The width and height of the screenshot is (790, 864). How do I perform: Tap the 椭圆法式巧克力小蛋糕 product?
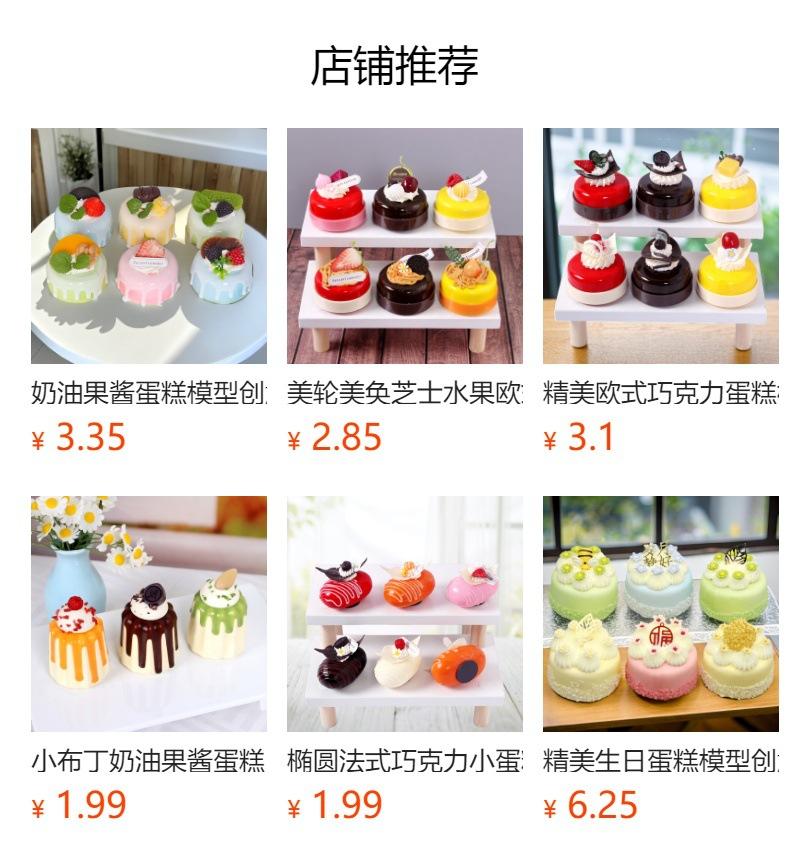(x=405, y=614)
